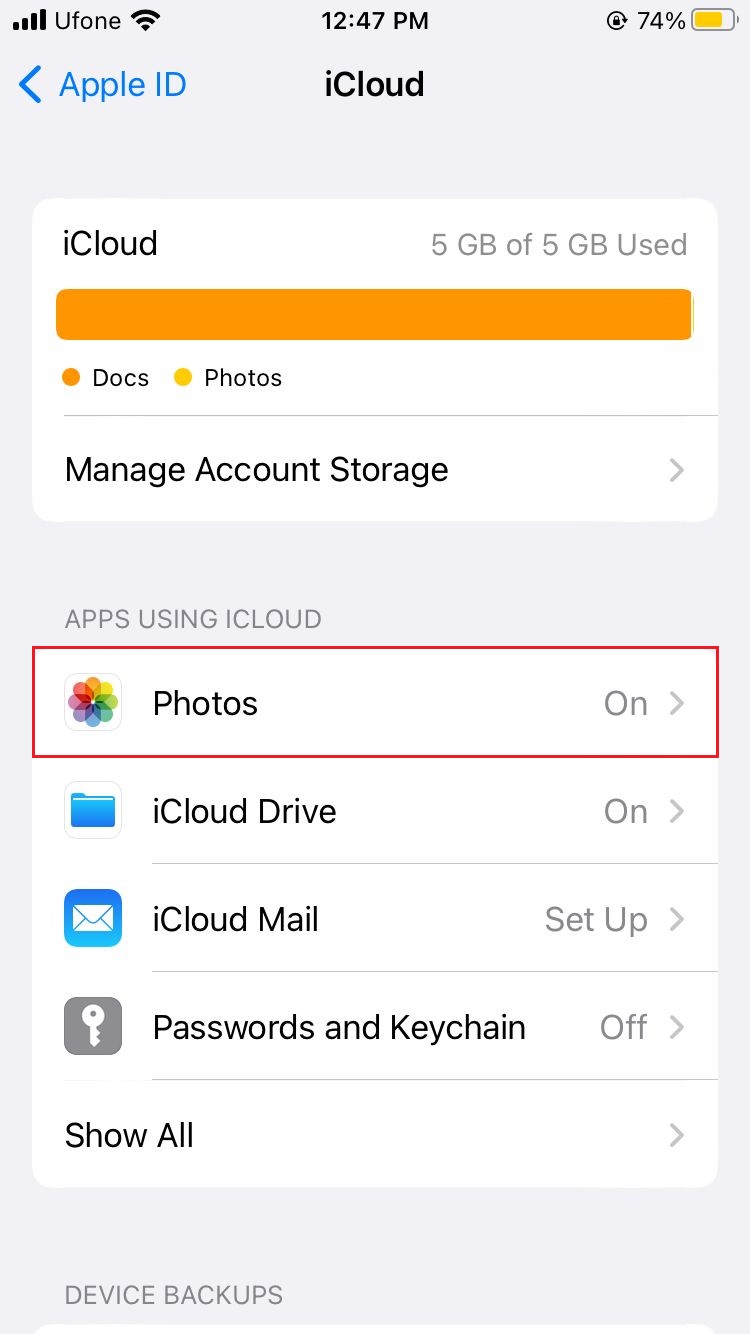Expand the Manage Account Storage chevron
This screenshot has width=750, height=1334.
pos(676,470)
